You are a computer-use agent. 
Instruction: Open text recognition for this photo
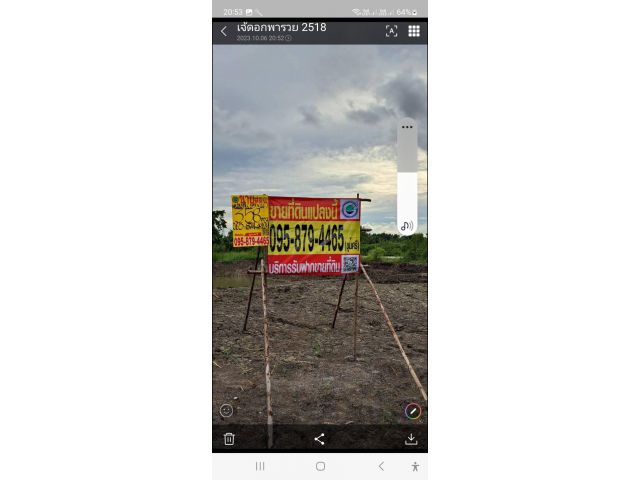pos(391,31)
